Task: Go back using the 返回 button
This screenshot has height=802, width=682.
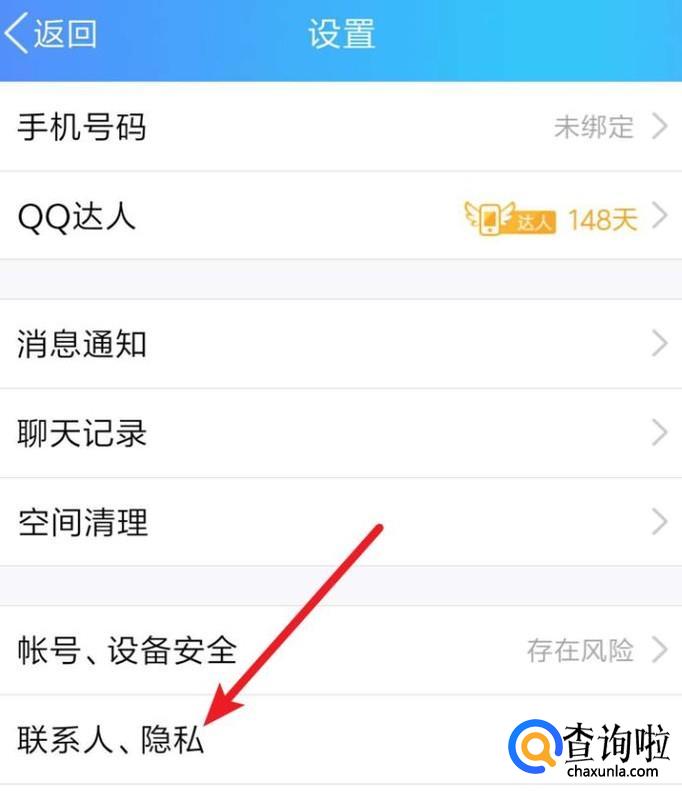Action: click(51, 34)
